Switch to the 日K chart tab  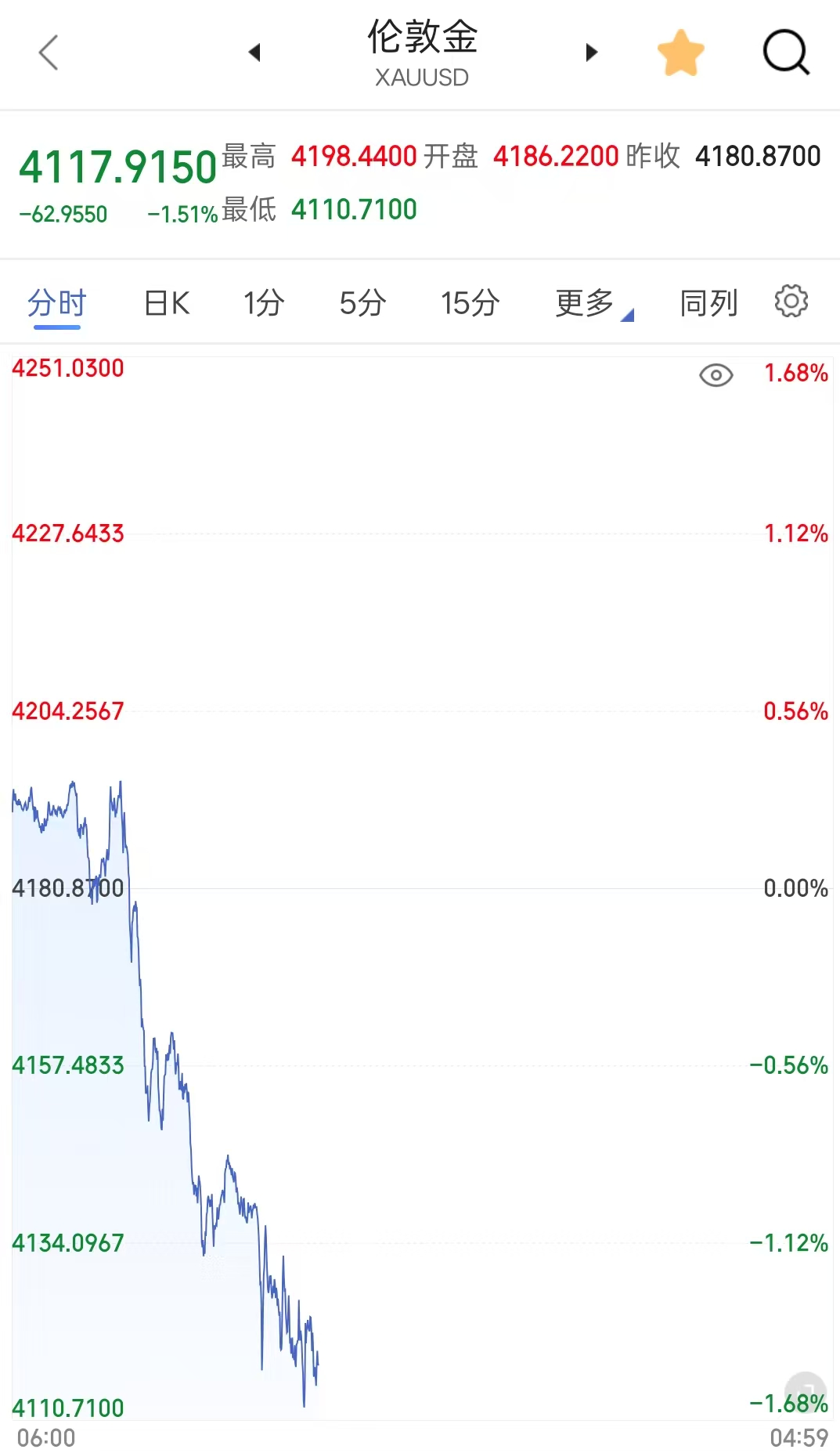coord(167,303)
